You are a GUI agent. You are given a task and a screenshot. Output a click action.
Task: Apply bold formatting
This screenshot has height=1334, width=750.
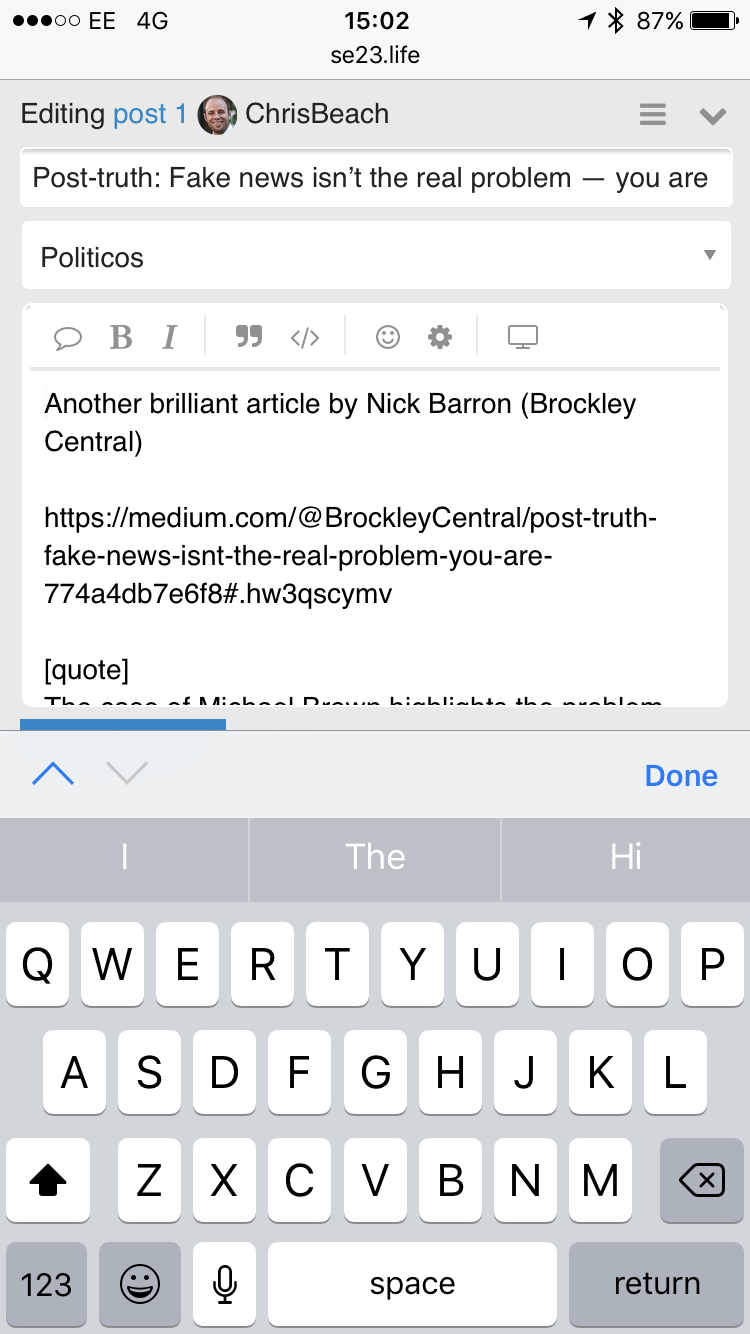(121, 338)
